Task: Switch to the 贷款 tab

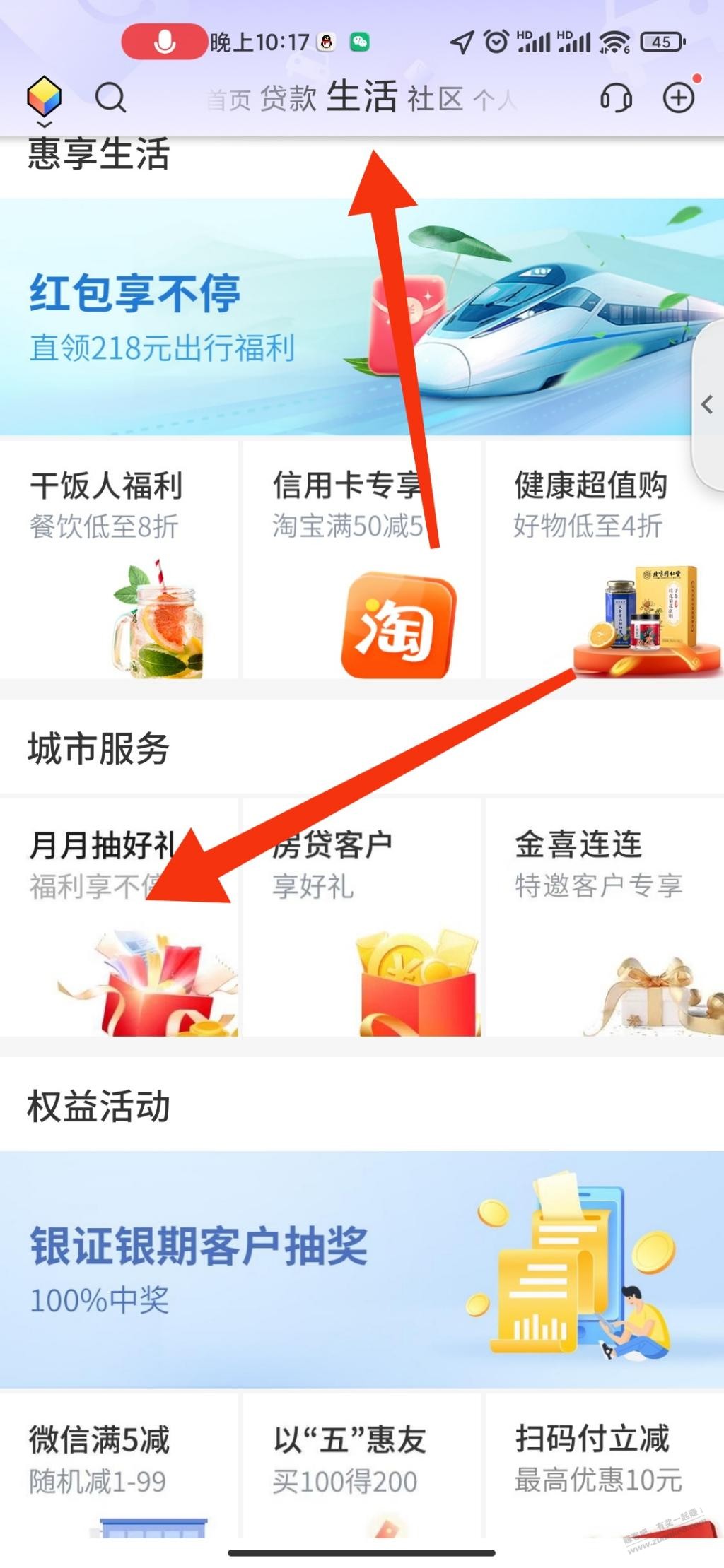Action: pos(288,99)
